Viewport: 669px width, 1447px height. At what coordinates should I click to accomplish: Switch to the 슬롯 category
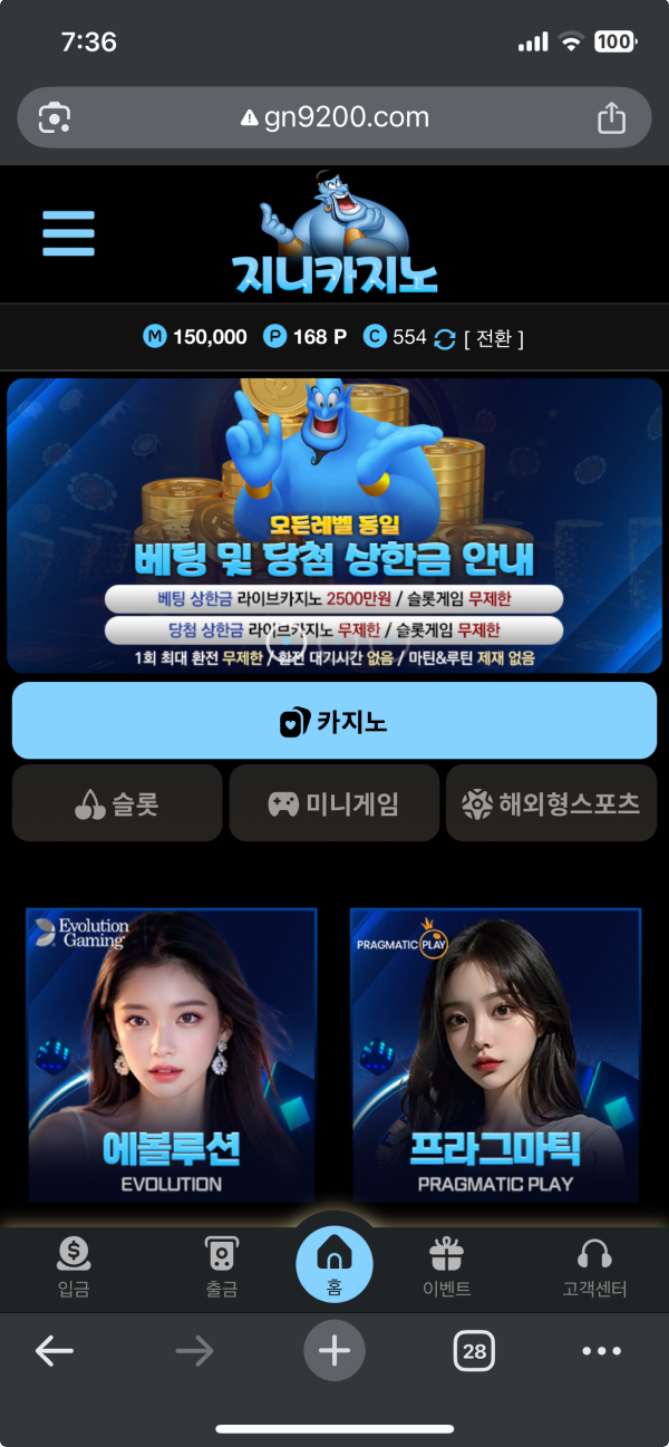(117, 804)
